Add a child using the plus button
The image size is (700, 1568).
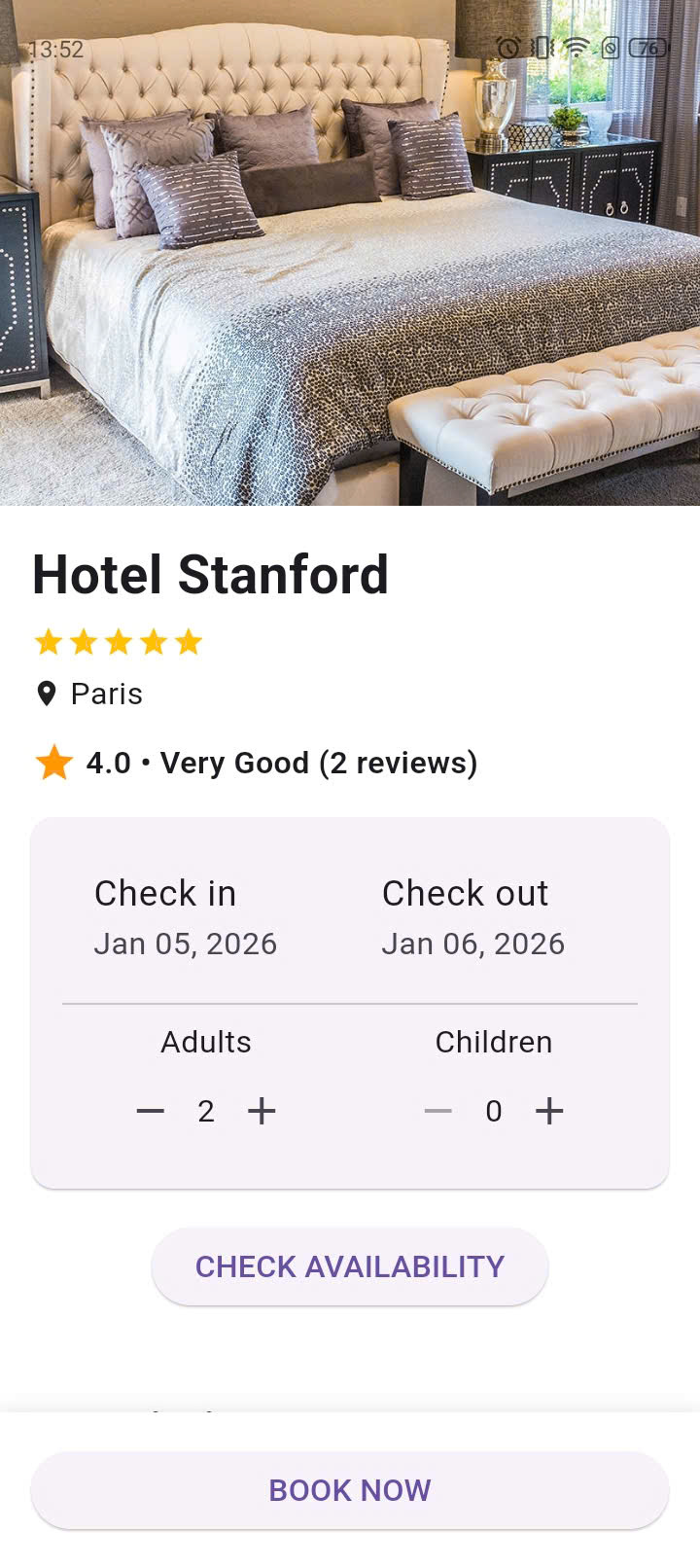coord(549,1110)
